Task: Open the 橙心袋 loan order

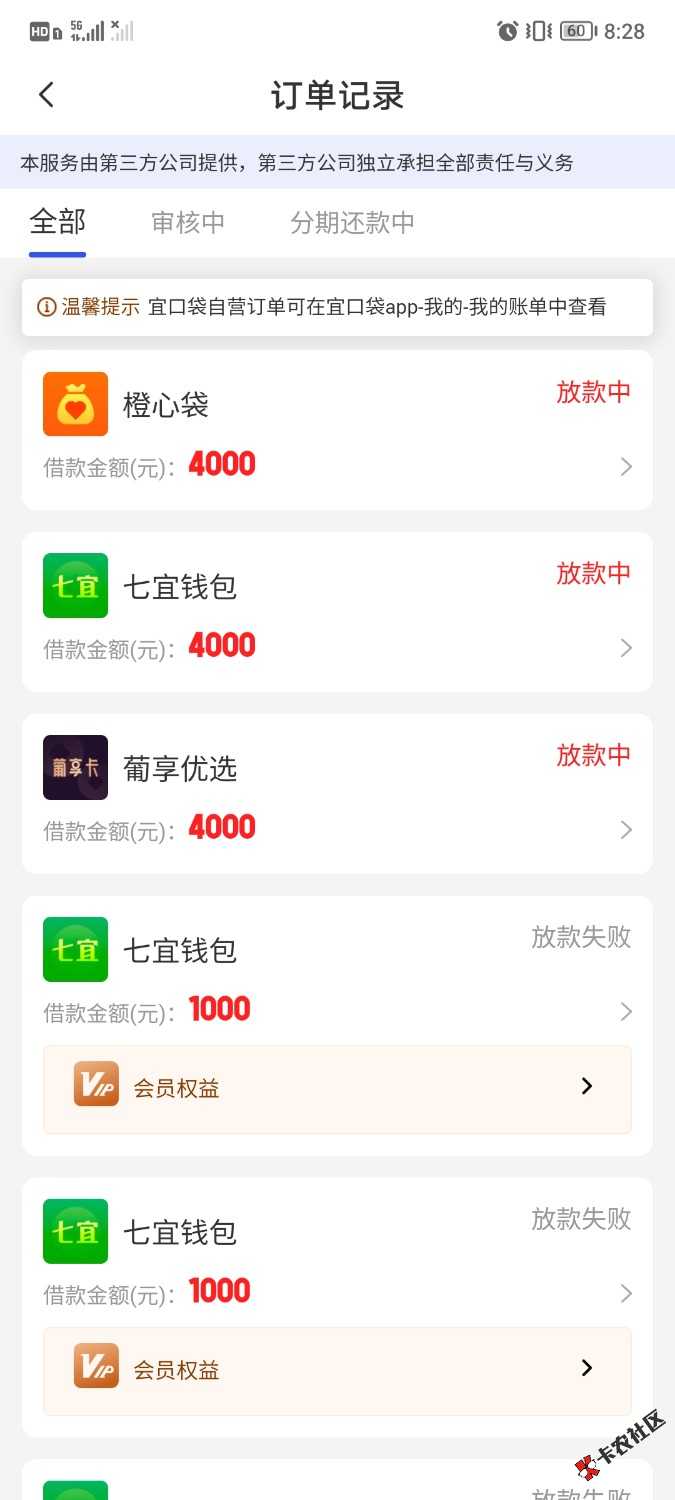Action: point(337,430)
